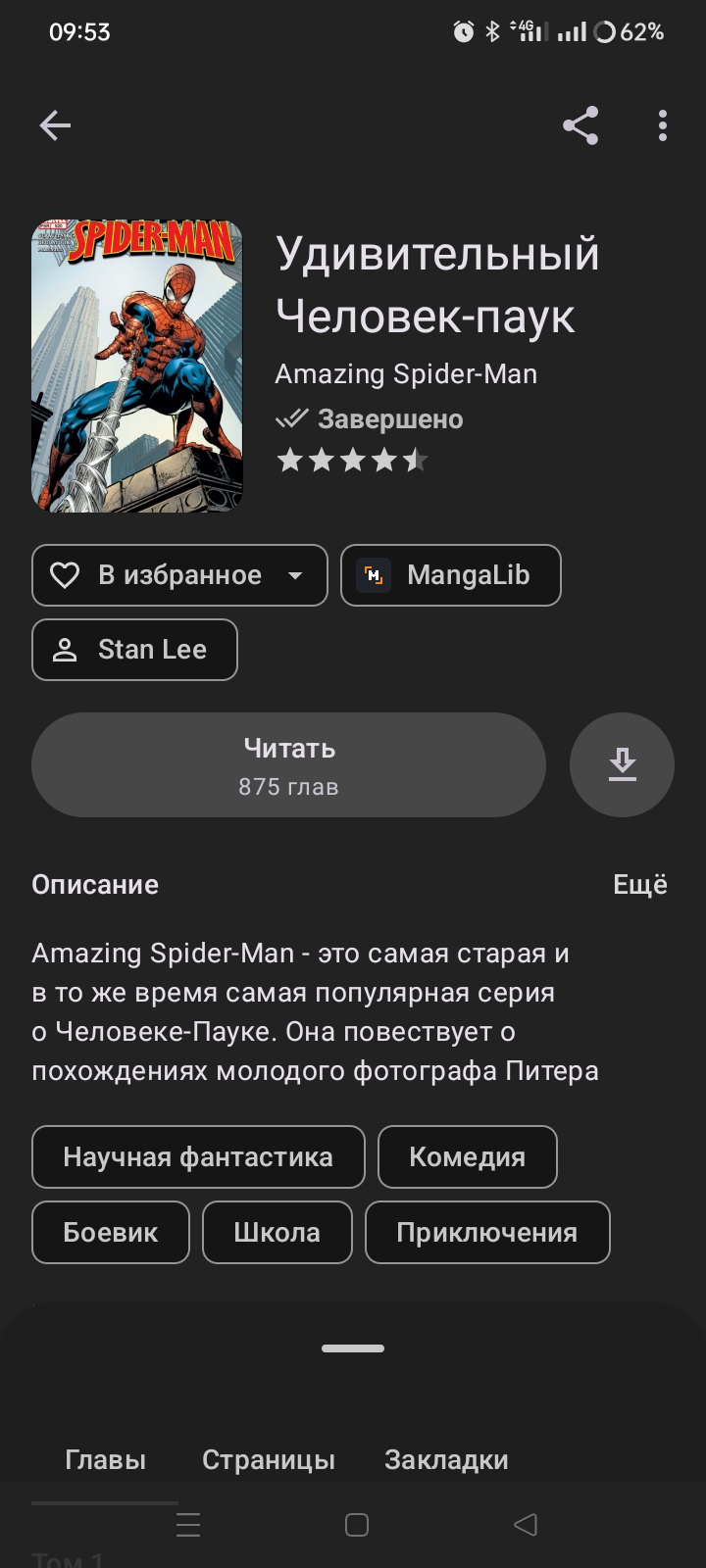Download chapters with the download button
This screenshot has height=1568, width=706.
pyautogui.click(x=622, y=764)
